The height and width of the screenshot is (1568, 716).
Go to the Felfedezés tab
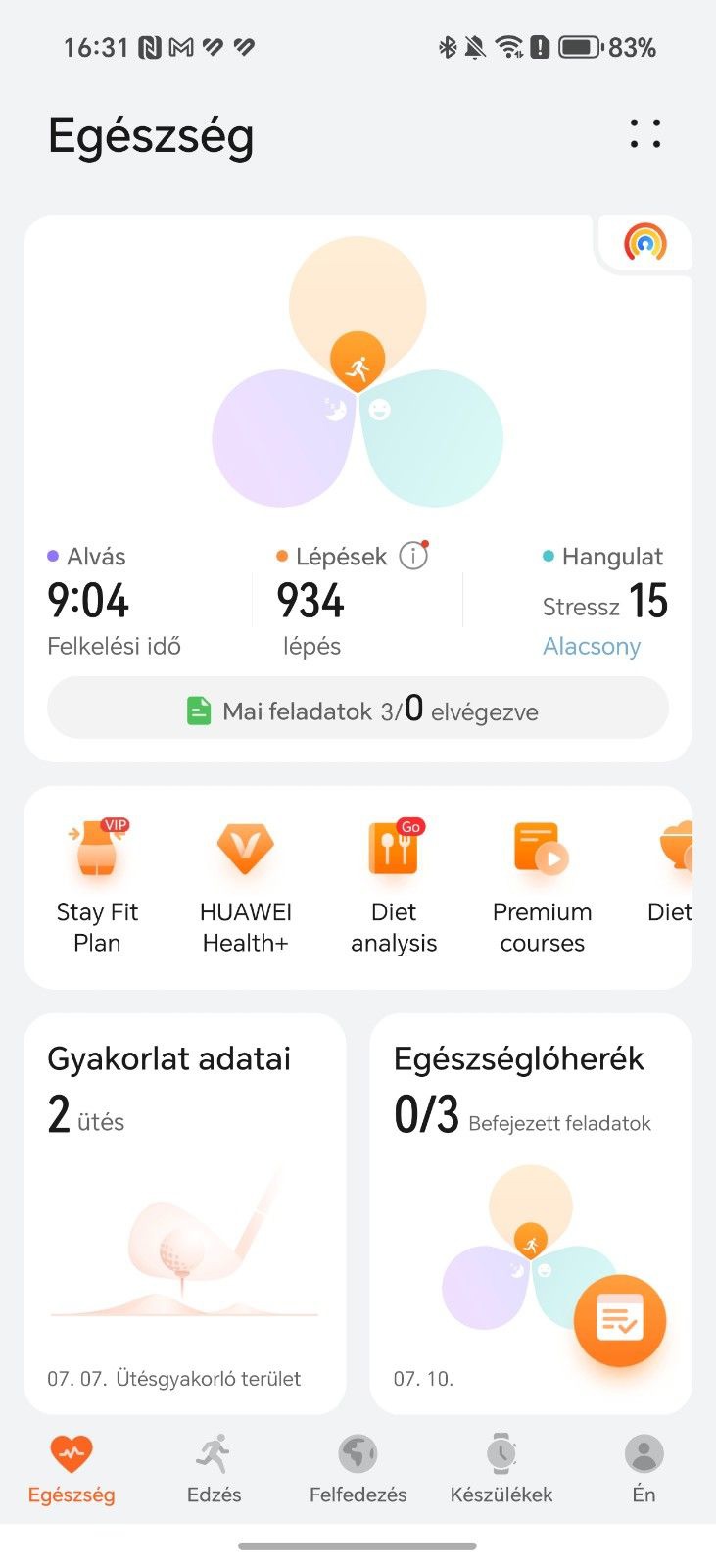[x=358, y=1469]
